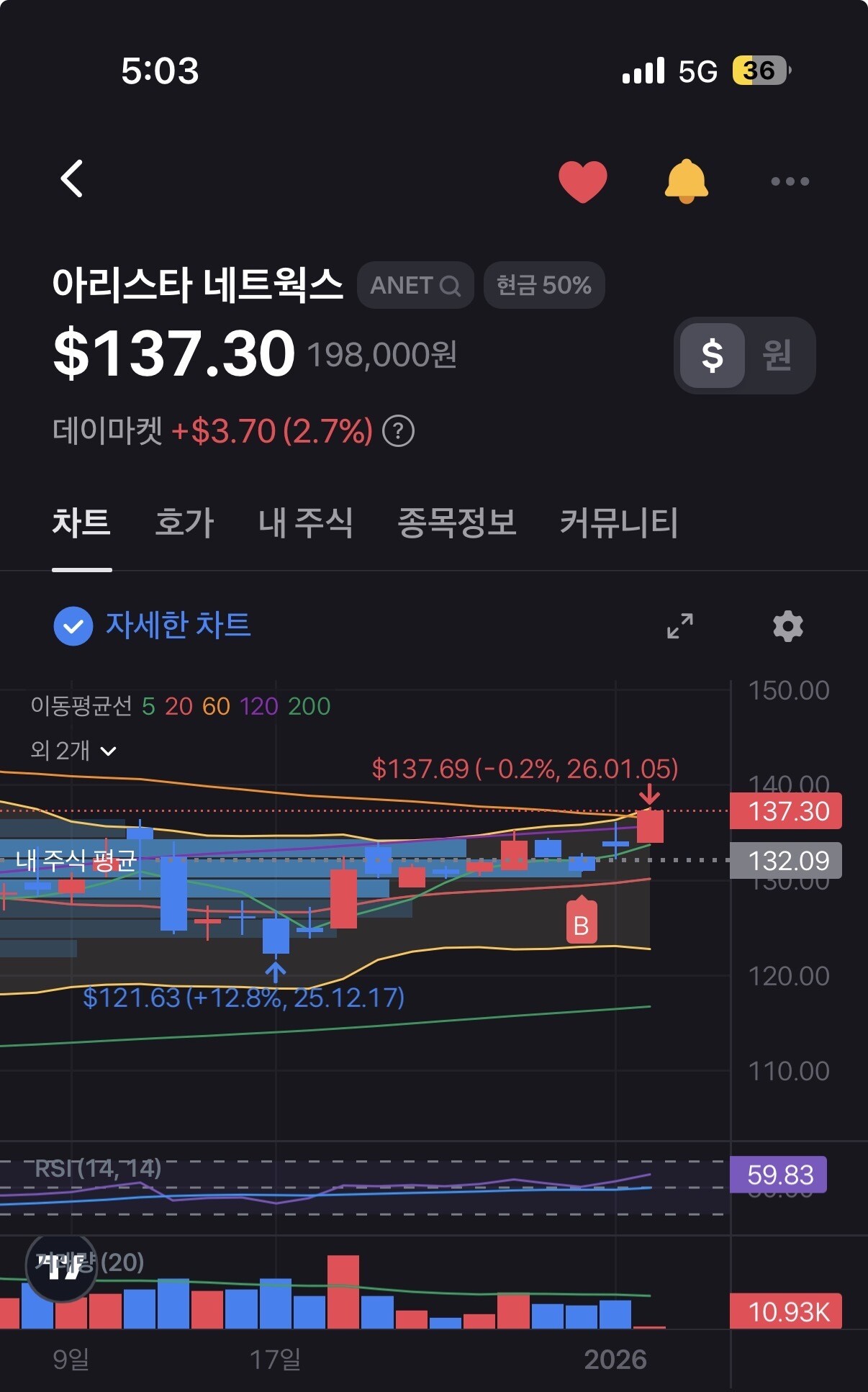868x1392 pixels.
Task: Tap the ANET ticker search chip
Action: pos(415,285)
